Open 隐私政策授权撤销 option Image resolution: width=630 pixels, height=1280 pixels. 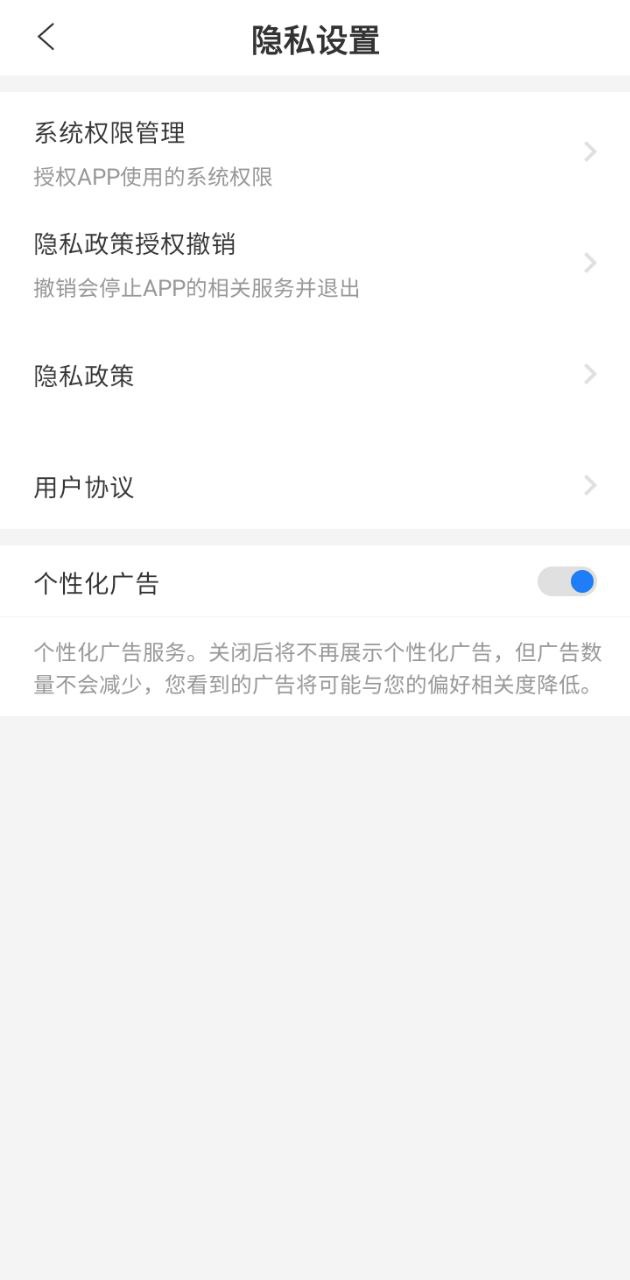click(x=315, y=264)
